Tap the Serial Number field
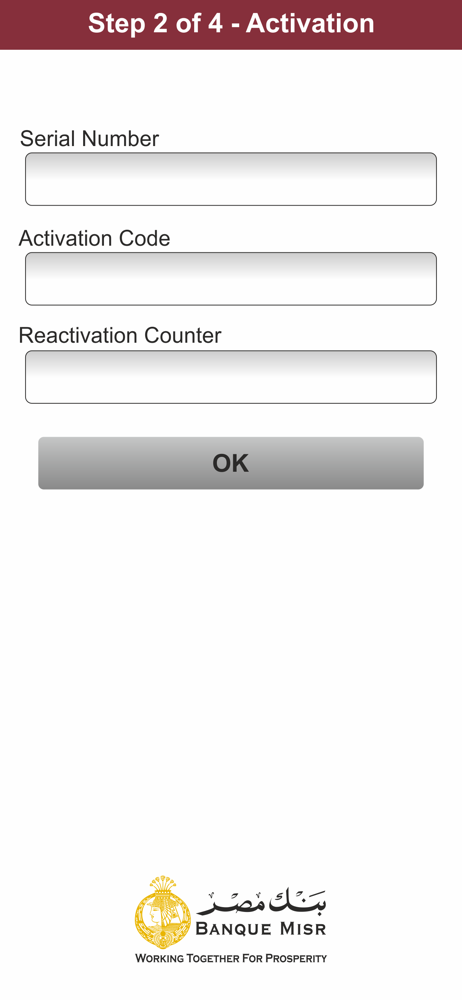Image resolution: width=462 pixels, height=1000 pixels. 231,179
